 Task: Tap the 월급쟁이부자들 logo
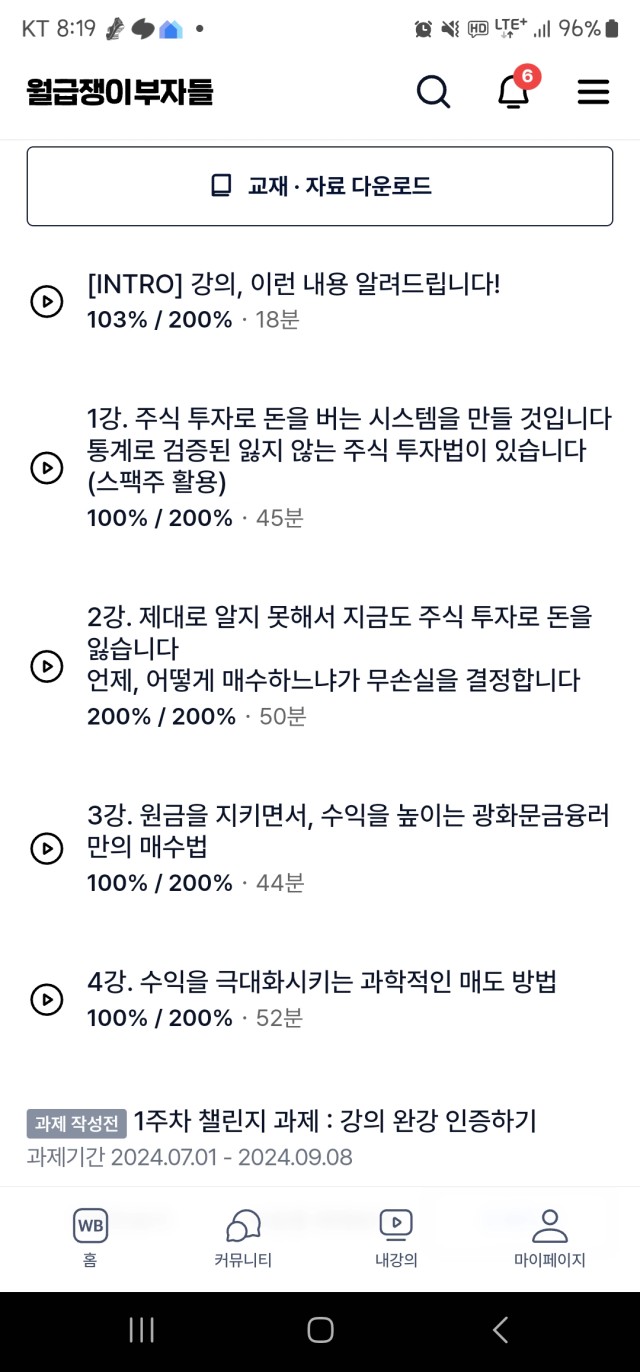[x=120, y=92]
